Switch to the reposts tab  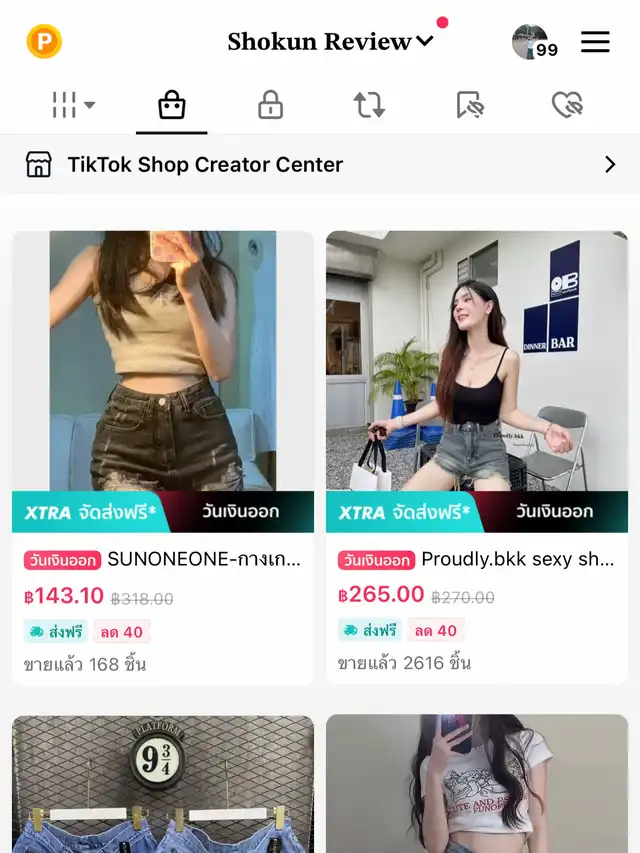point(369,105)
